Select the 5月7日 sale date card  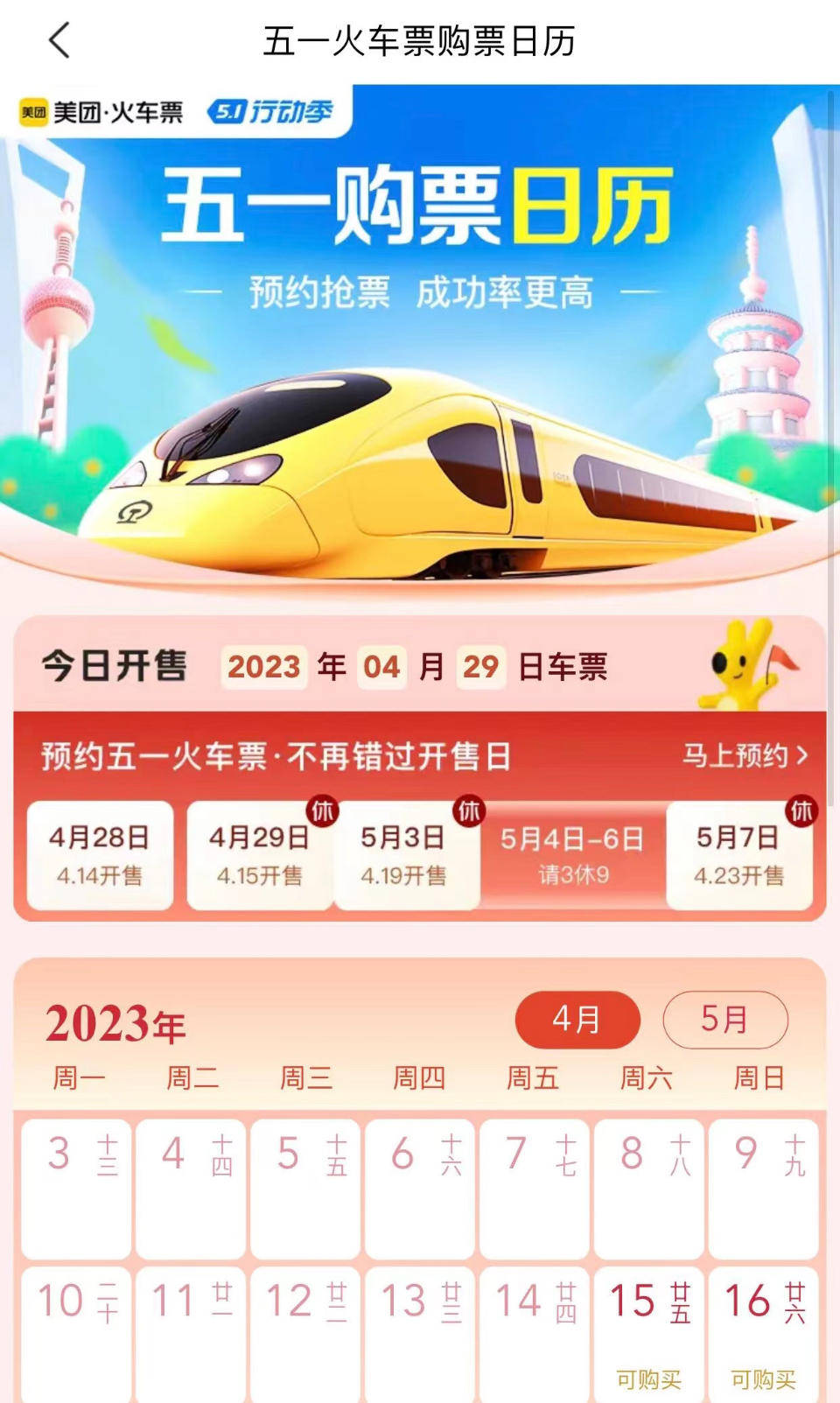[739, 855]
